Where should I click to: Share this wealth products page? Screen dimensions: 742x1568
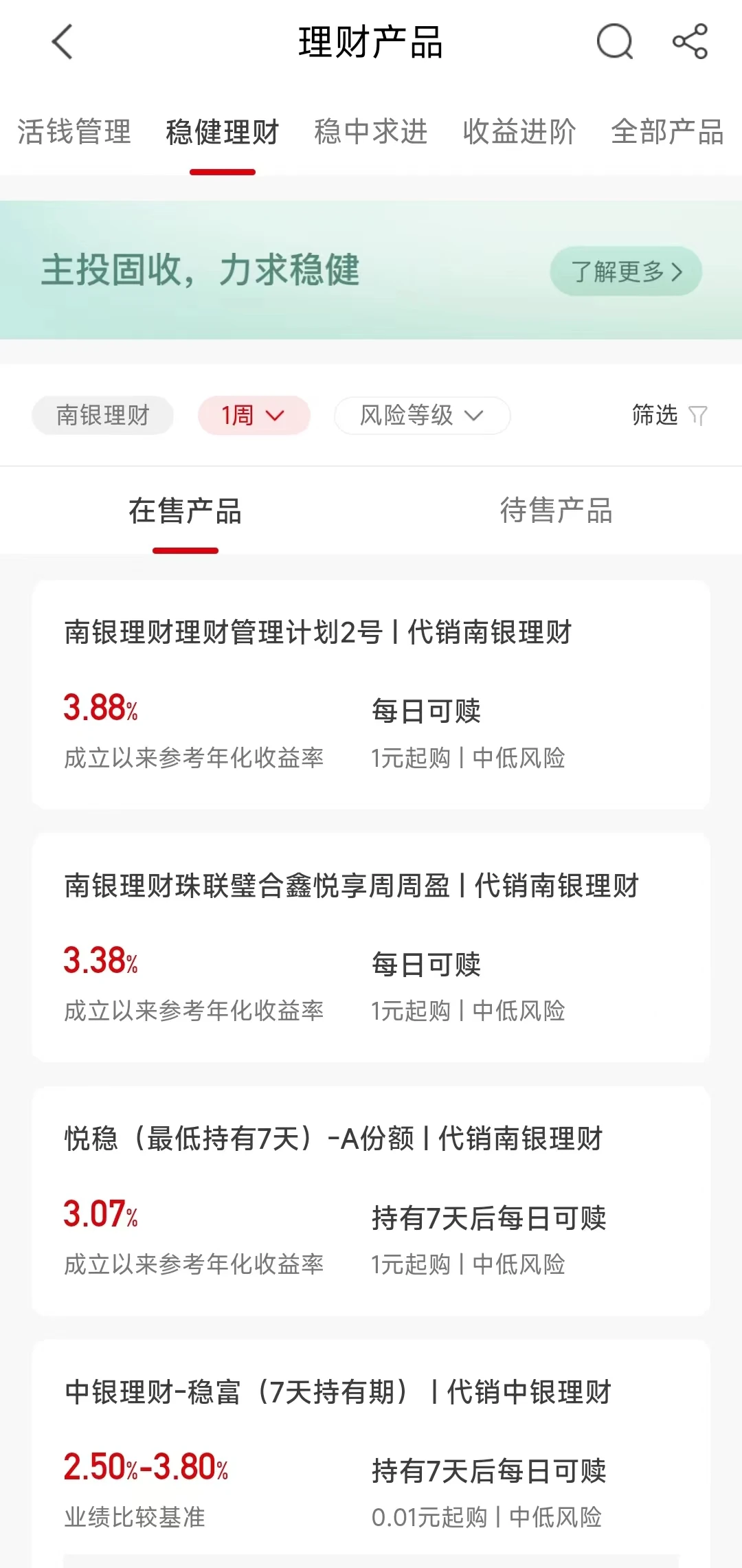(x=690, y=42)
